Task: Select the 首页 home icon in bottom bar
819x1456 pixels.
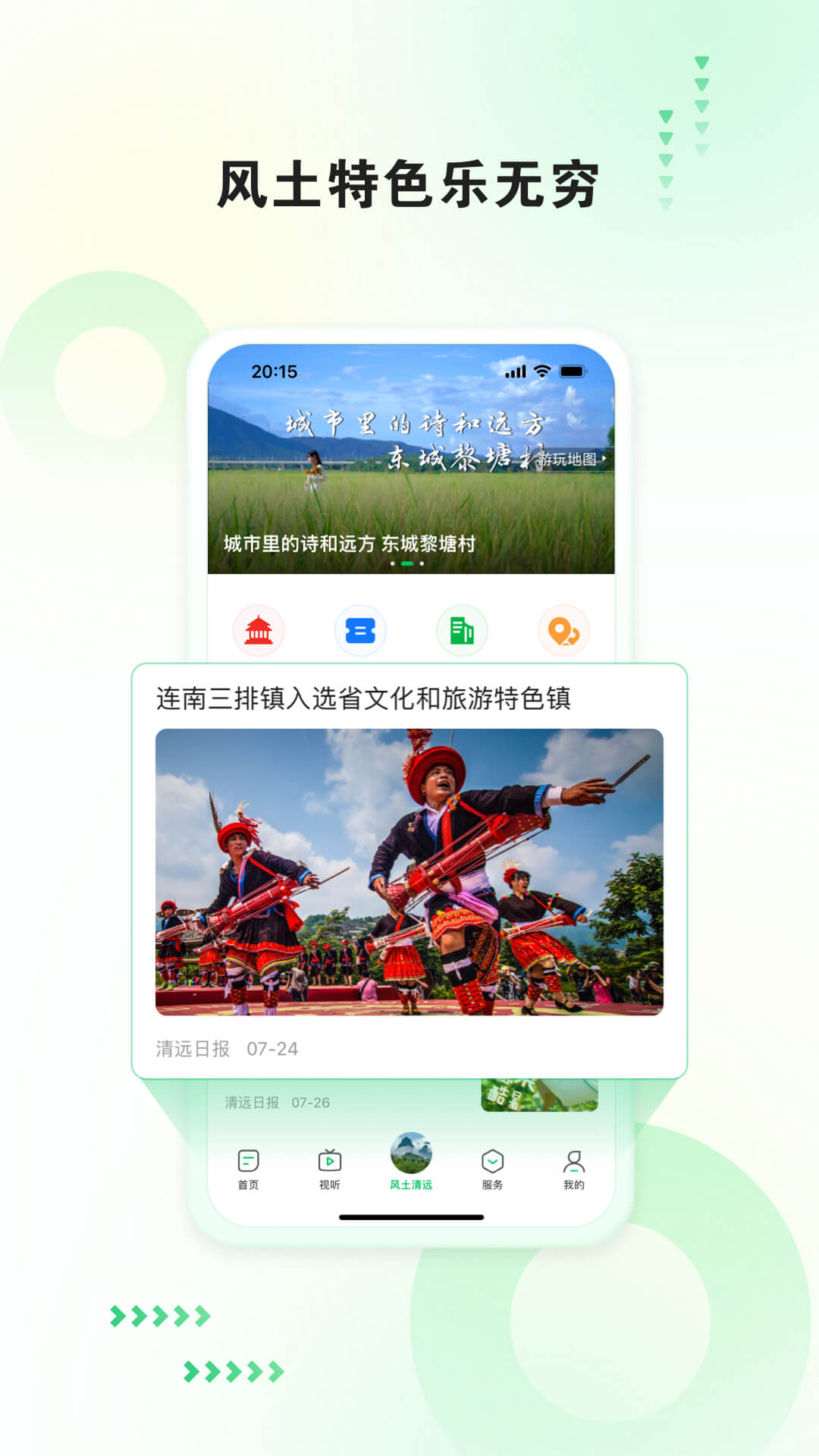Action: pos(248,1160)
